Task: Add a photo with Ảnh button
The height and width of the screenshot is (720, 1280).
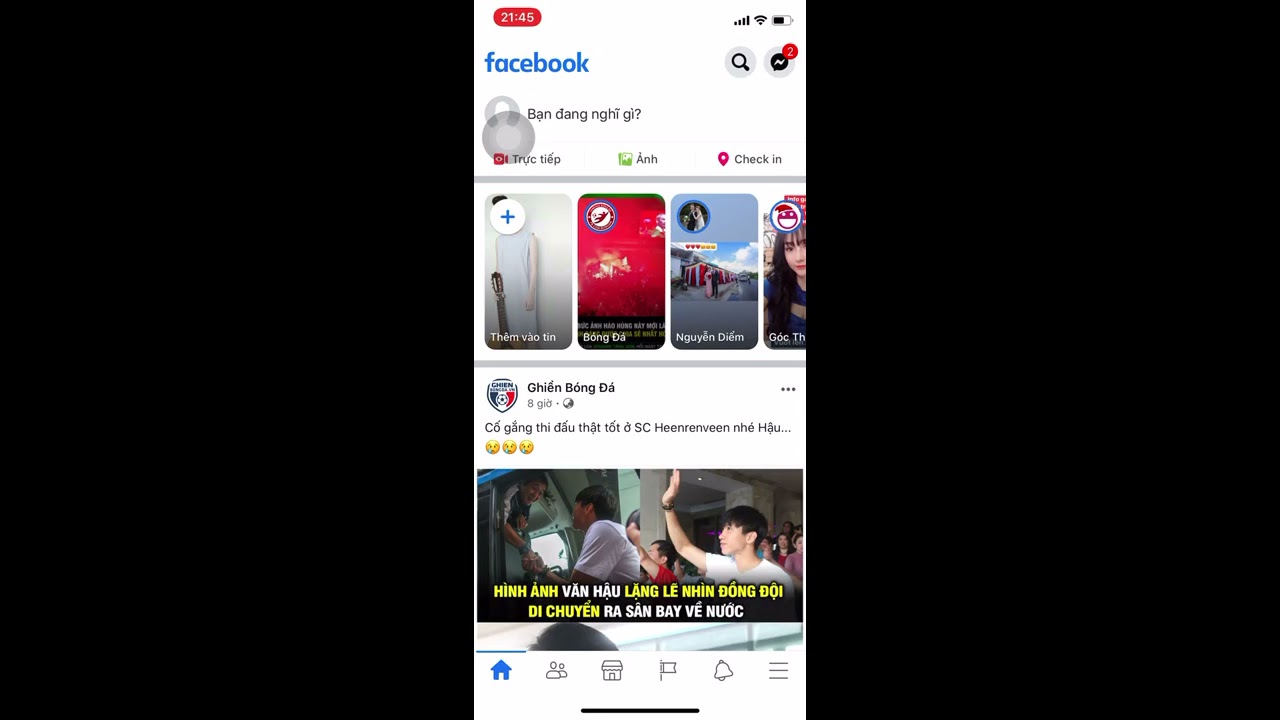Action: tap(638, 159)
